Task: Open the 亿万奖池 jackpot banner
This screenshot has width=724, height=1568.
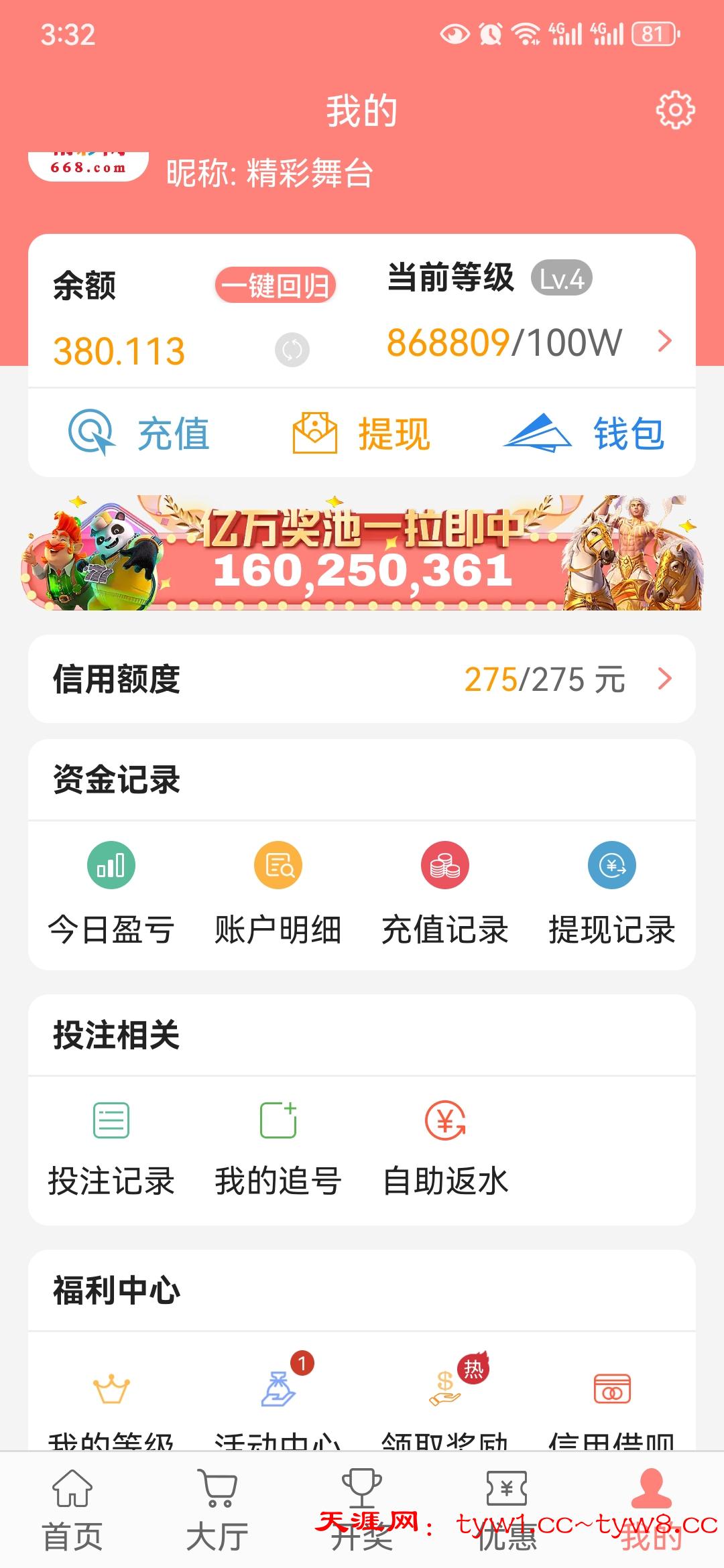Action: (x=362, y=553)
